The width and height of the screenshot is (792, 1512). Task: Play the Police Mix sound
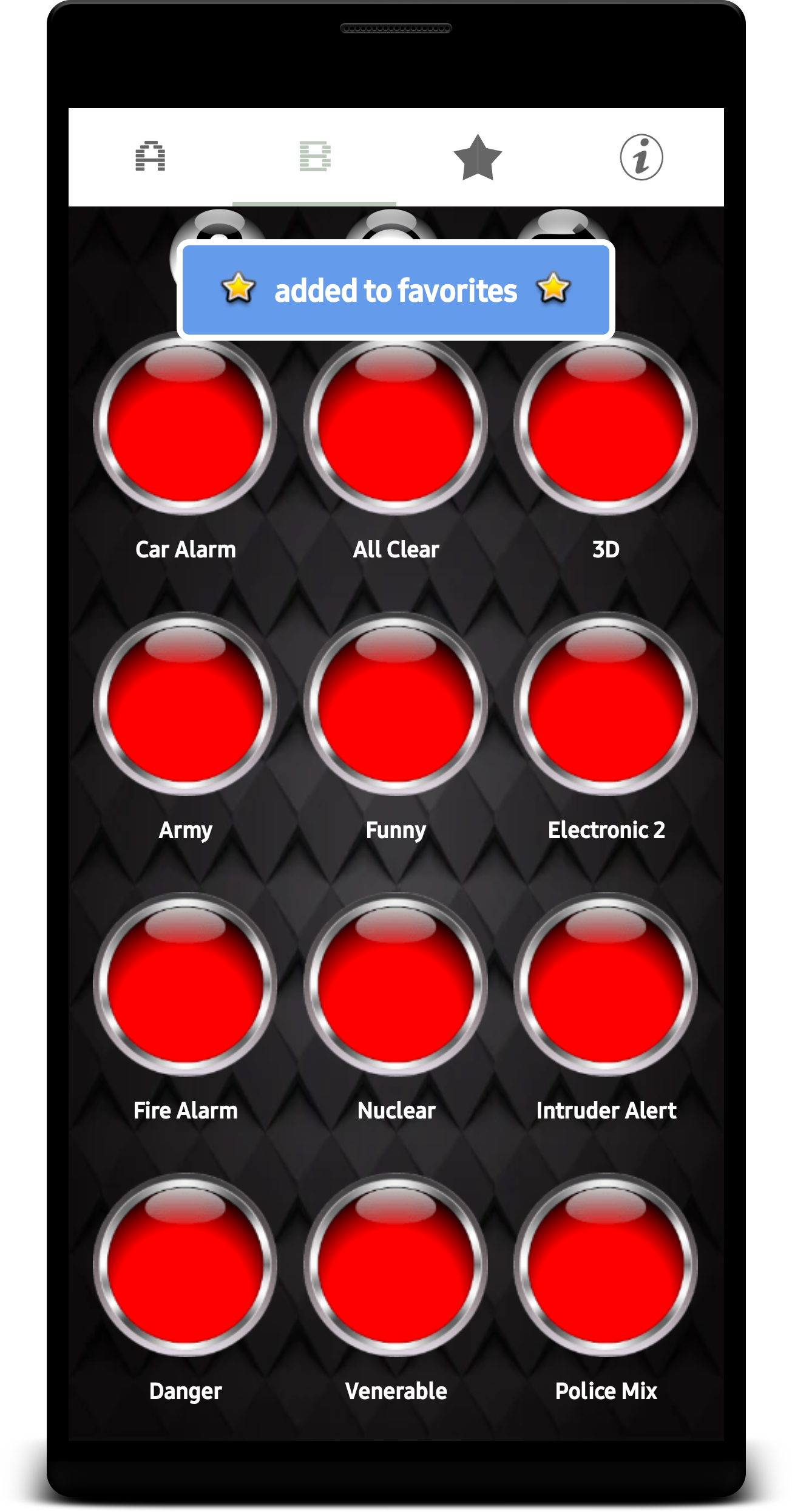(x=606, y=1265)
